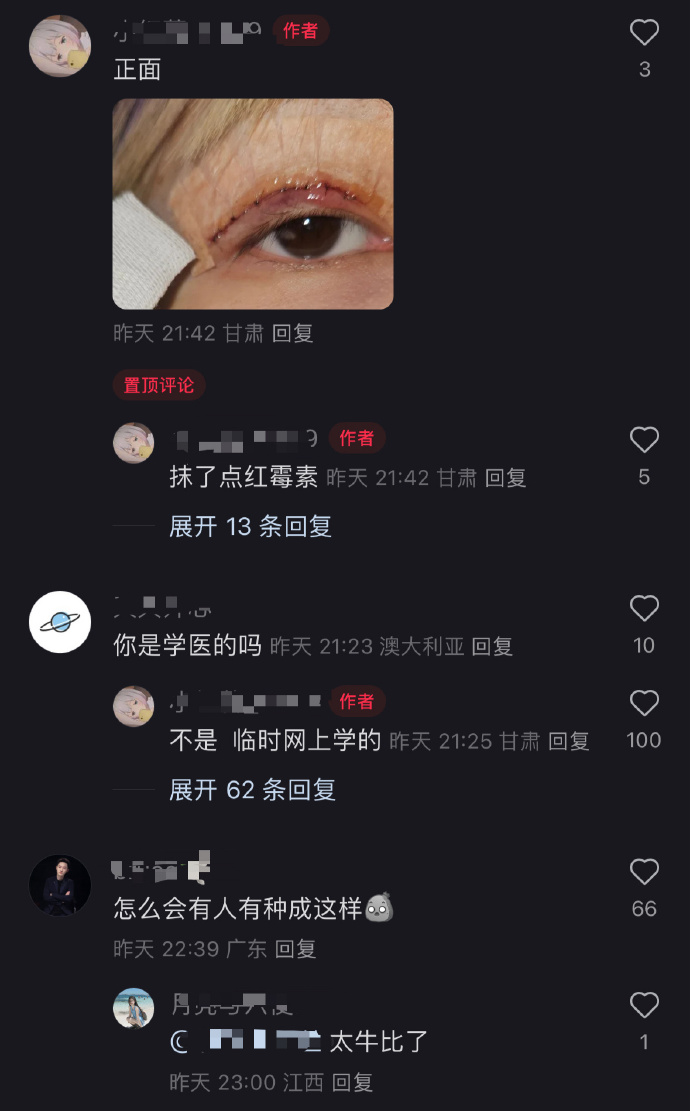Reply to the 太牛比了 comment

[352, 1082]
